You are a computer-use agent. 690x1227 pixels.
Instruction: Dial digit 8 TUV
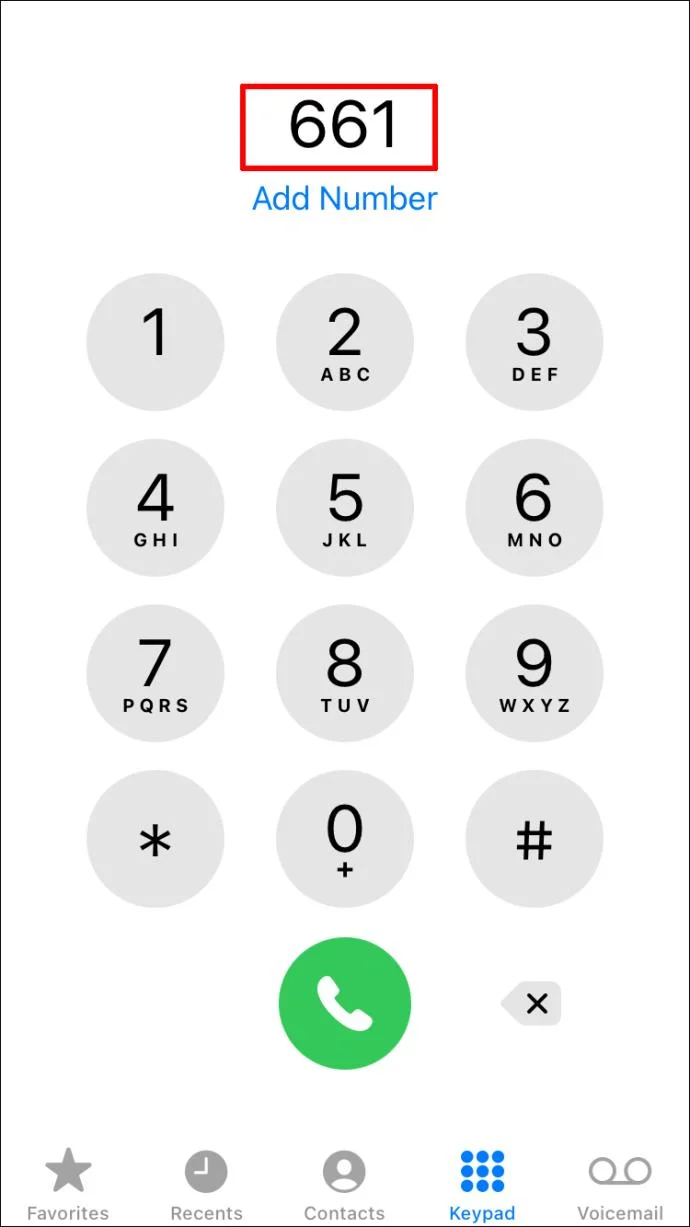pyautogui.click(x=344, y=673)
